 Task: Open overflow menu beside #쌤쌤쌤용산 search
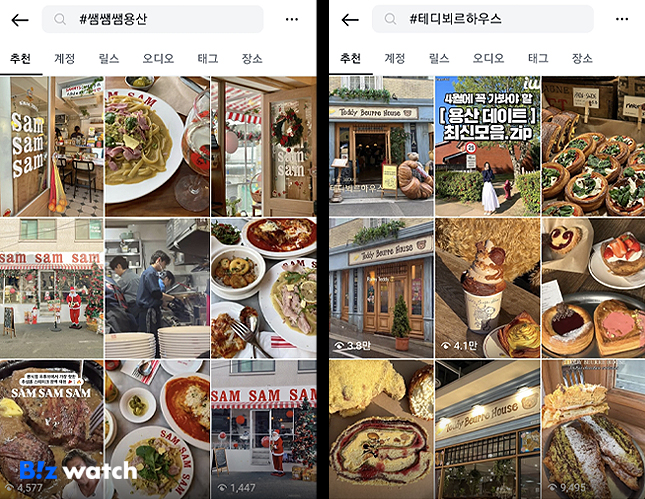(x=292, y=20)
